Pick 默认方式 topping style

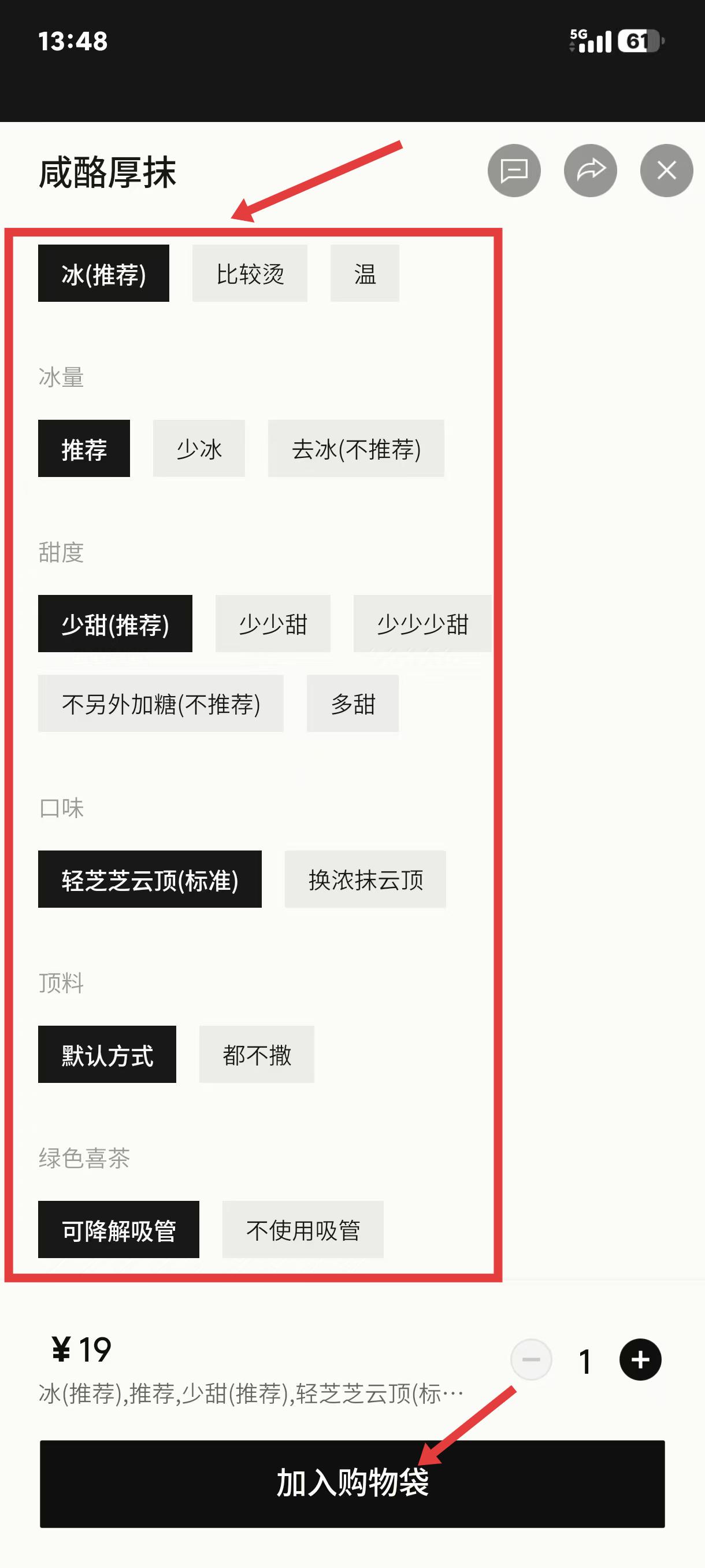(x=107, y=1054)
